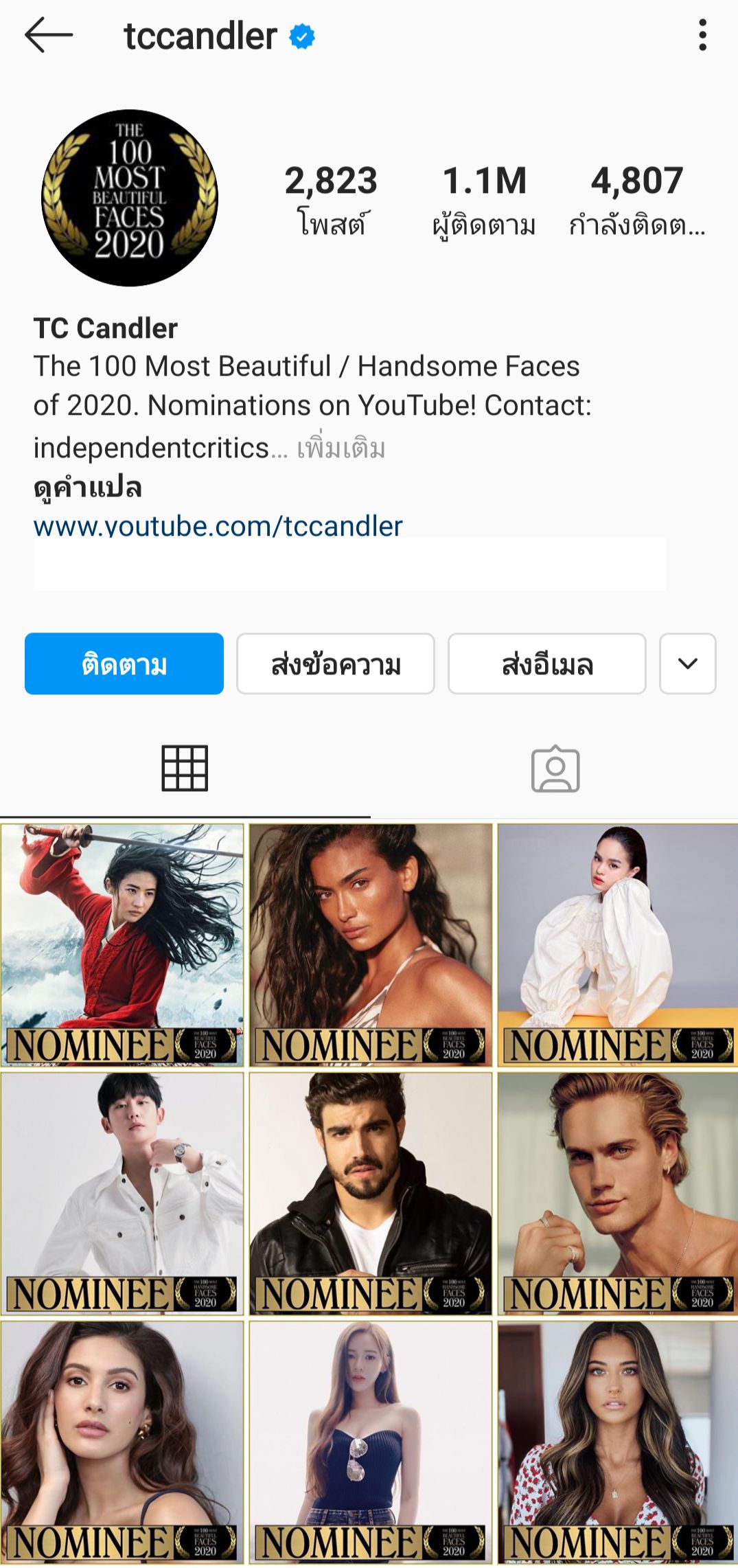View the TC Candler profile picture
Image resolution: width=738 pixels, height=1568 pixels.
[130, 198]
